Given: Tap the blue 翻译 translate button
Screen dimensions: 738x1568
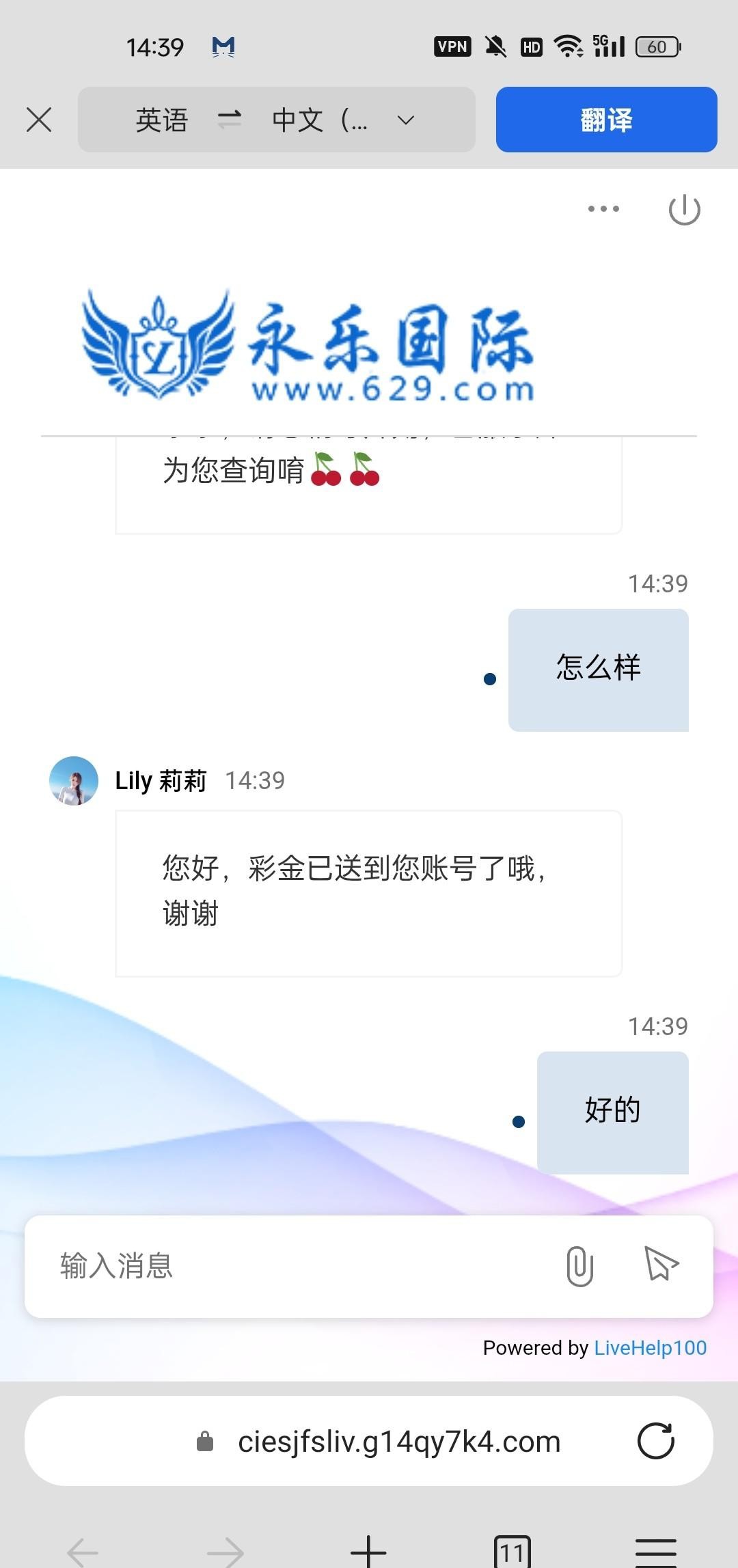Looking at the screenshot, I should [x=606, y=120].
